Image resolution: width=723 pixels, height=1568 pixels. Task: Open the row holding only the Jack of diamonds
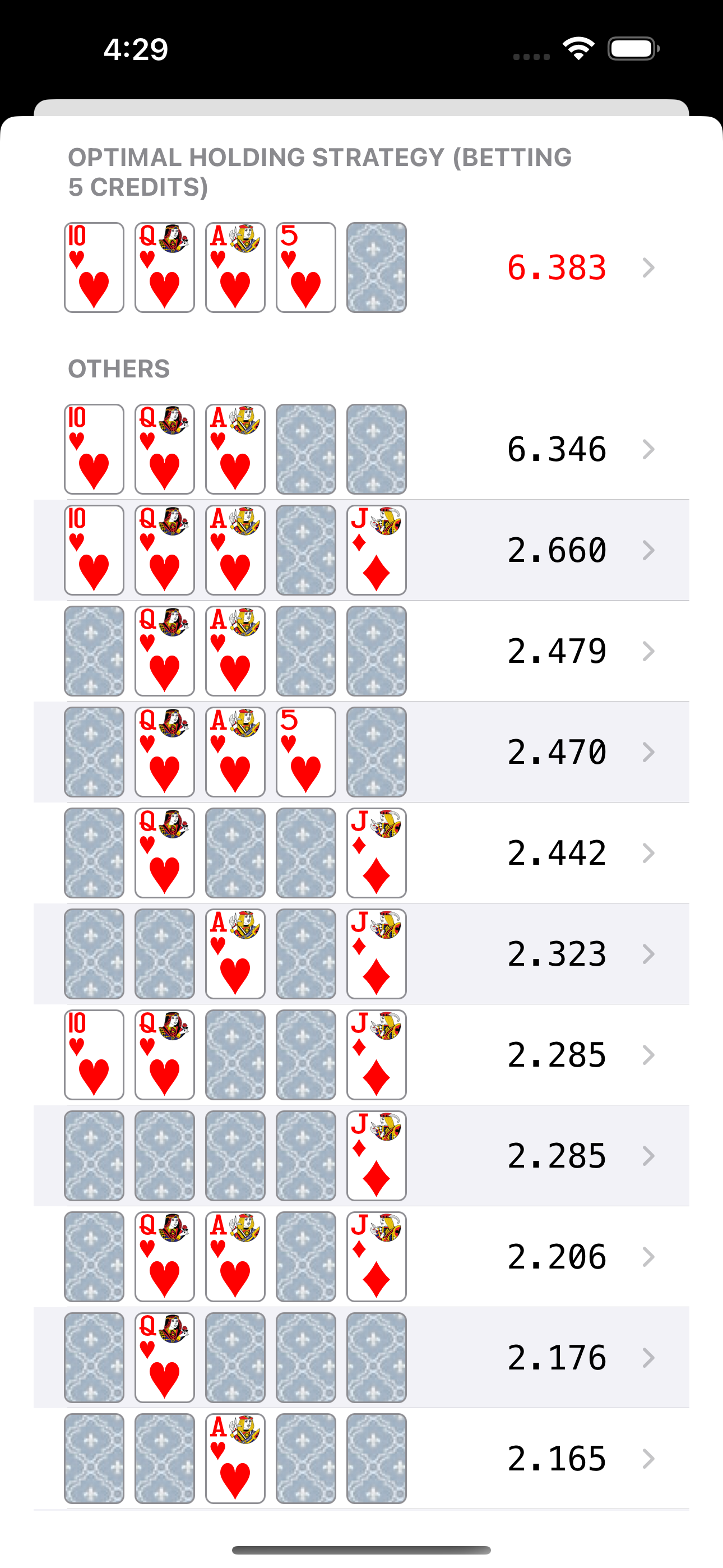361,1156
